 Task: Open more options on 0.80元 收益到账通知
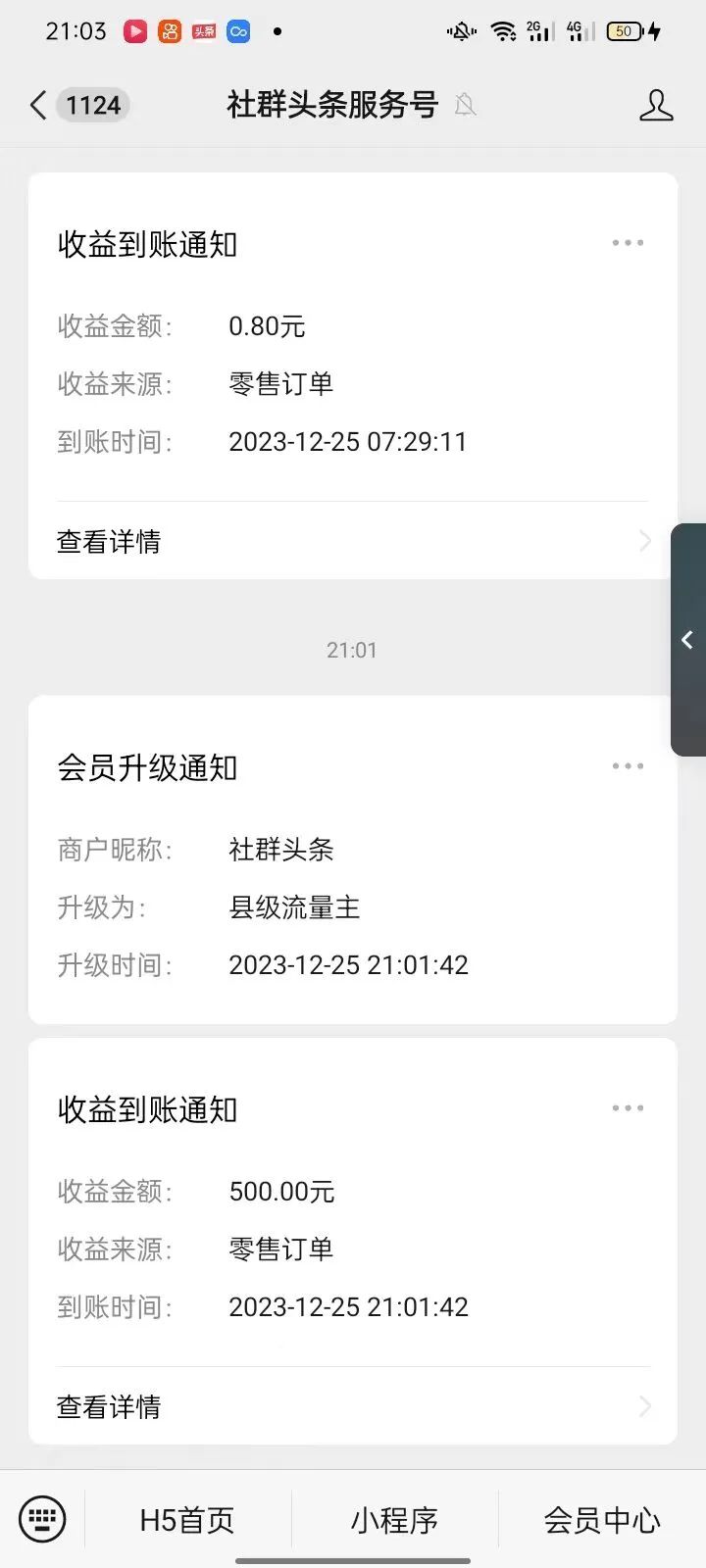pos(628,243)
